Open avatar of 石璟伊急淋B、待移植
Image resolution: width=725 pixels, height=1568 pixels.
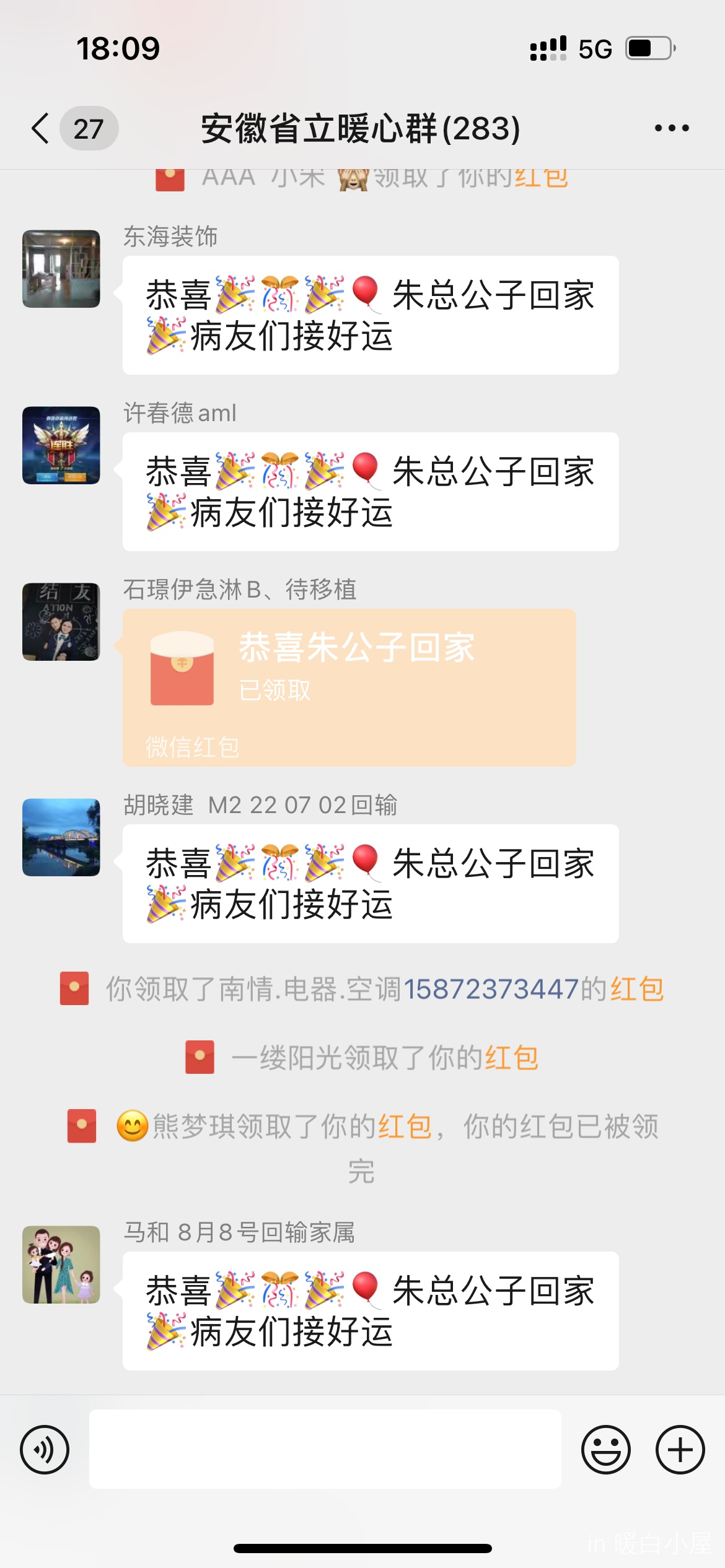[61, 622]
